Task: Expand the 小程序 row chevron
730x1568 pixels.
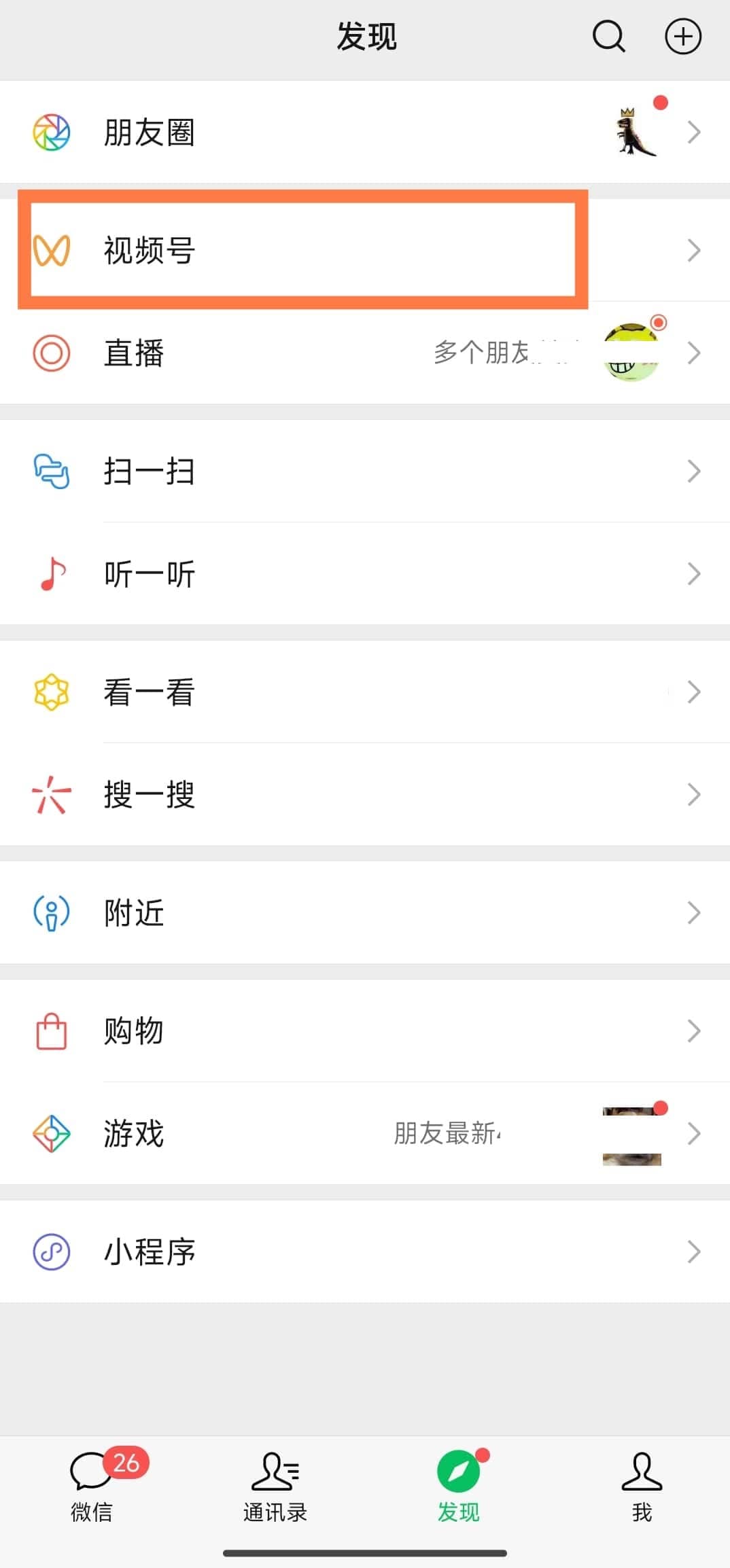Action: tap(694, 1251)
